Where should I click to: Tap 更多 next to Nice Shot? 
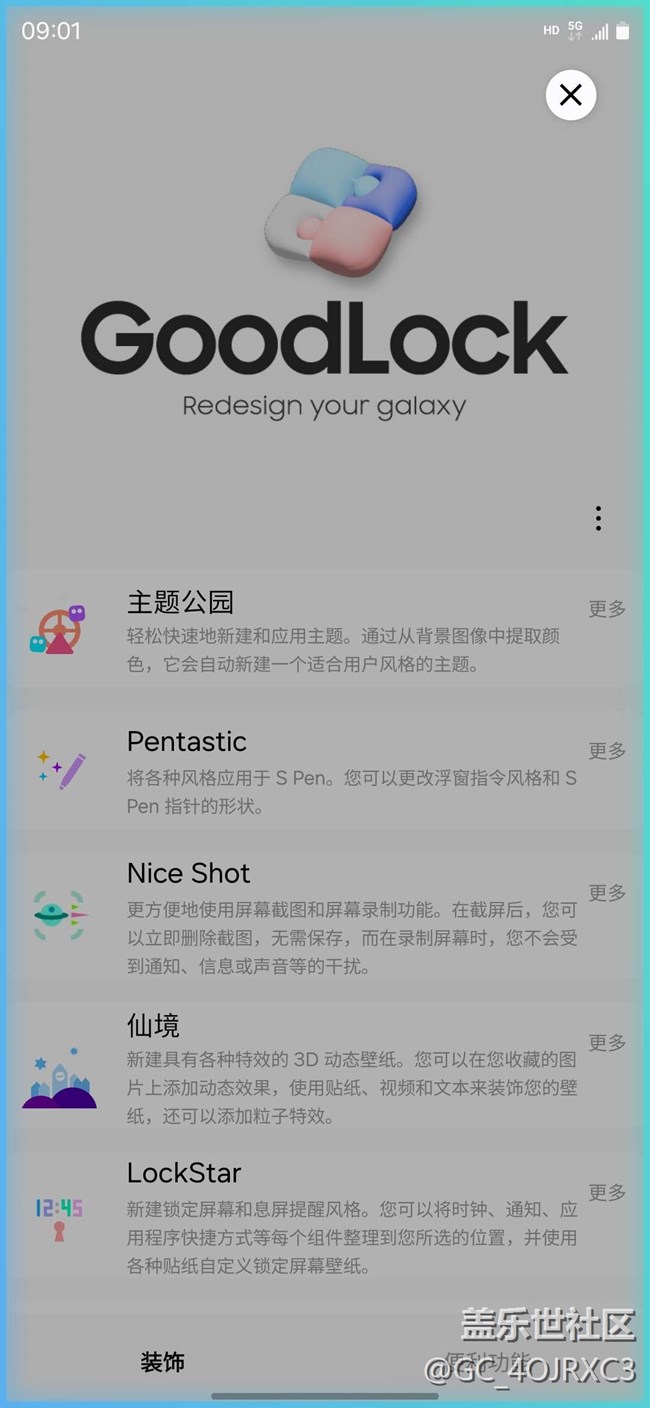tap(607, 893)
